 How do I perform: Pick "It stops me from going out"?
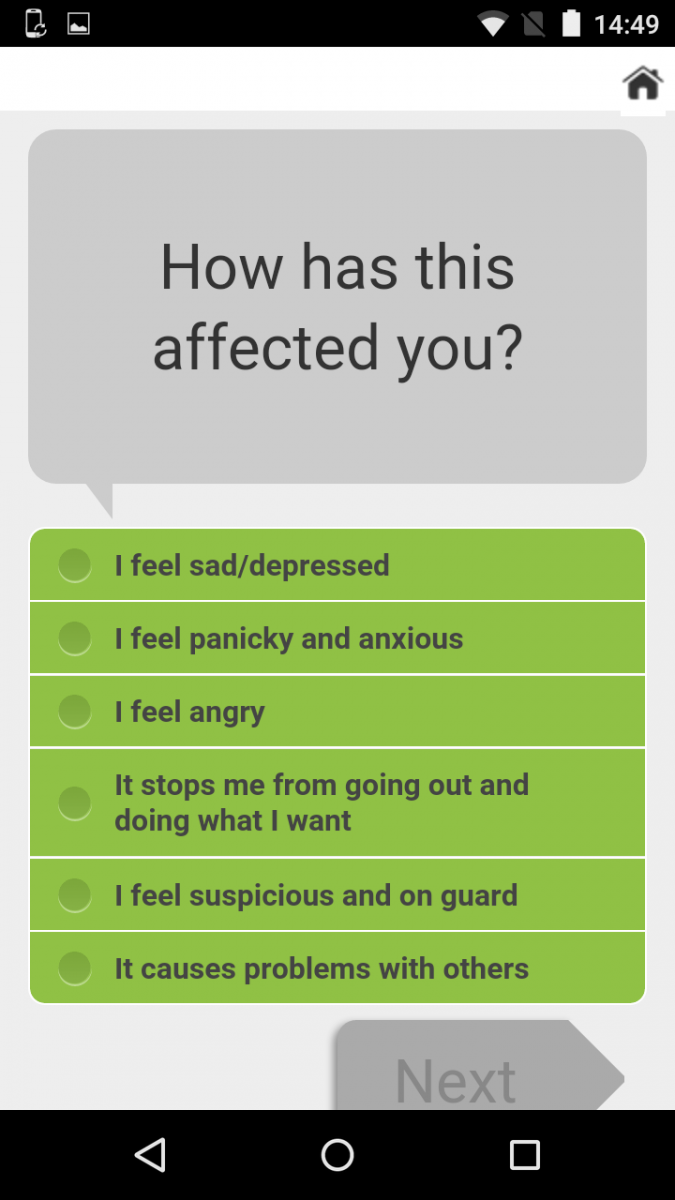tap(75, 802)
